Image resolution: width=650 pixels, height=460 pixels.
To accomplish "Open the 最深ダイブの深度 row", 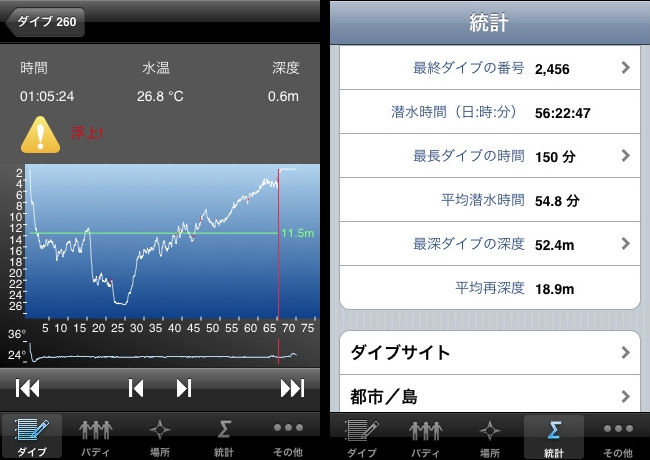I will (490, 244).
